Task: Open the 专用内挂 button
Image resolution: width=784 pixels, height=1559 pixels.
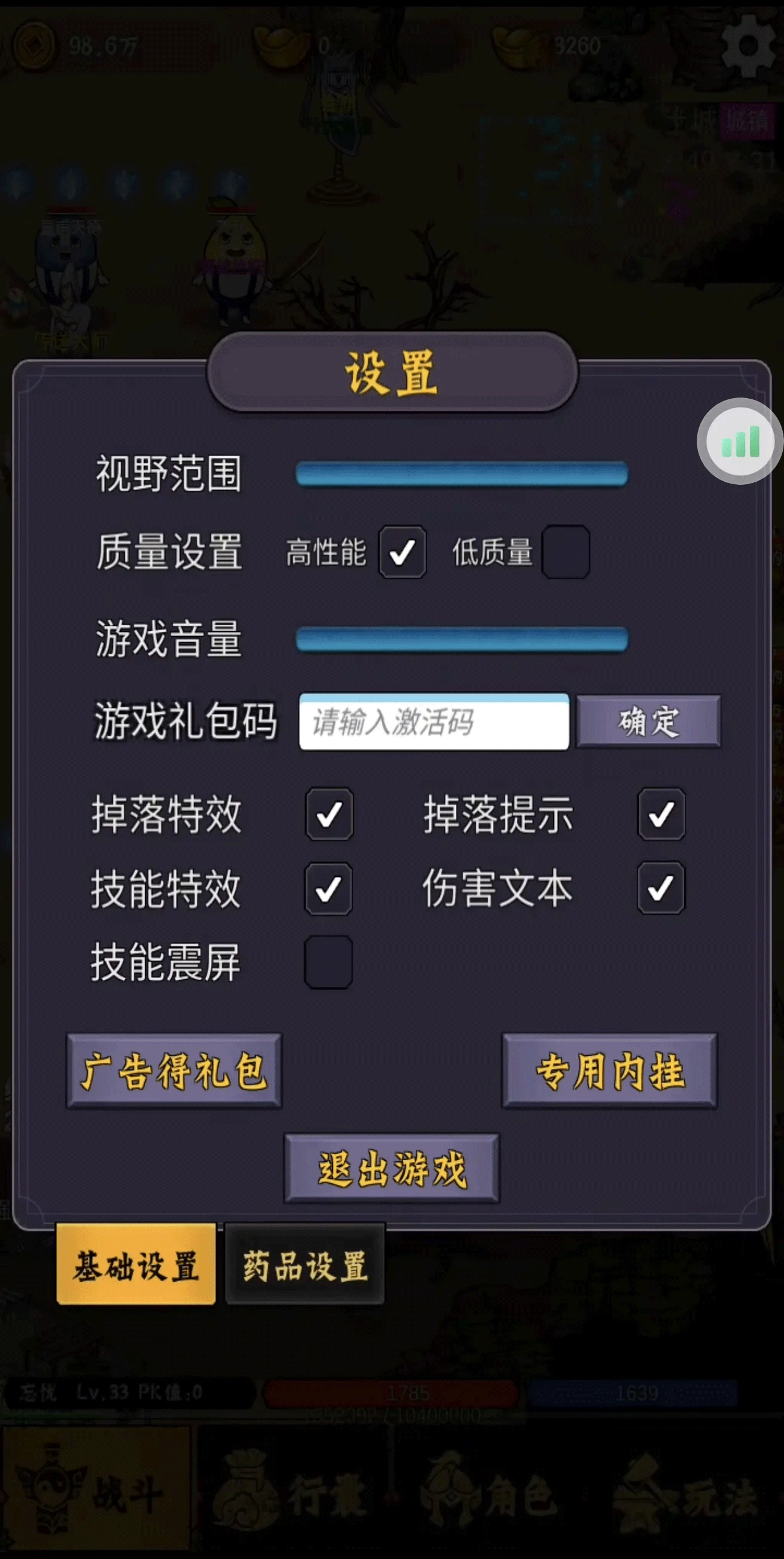Action: [x=609, y=1071]
